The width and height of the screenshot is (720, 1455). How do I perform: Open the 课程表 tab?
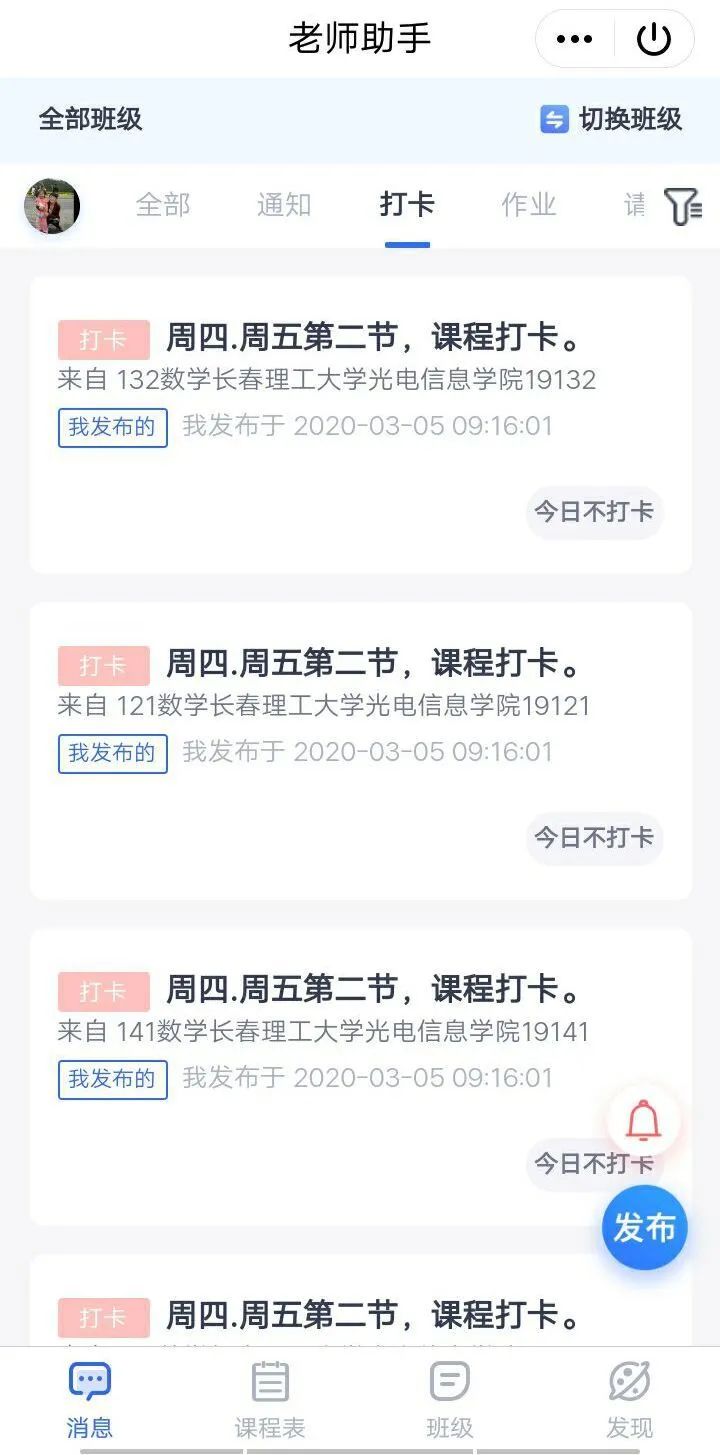pos(270,1400)
